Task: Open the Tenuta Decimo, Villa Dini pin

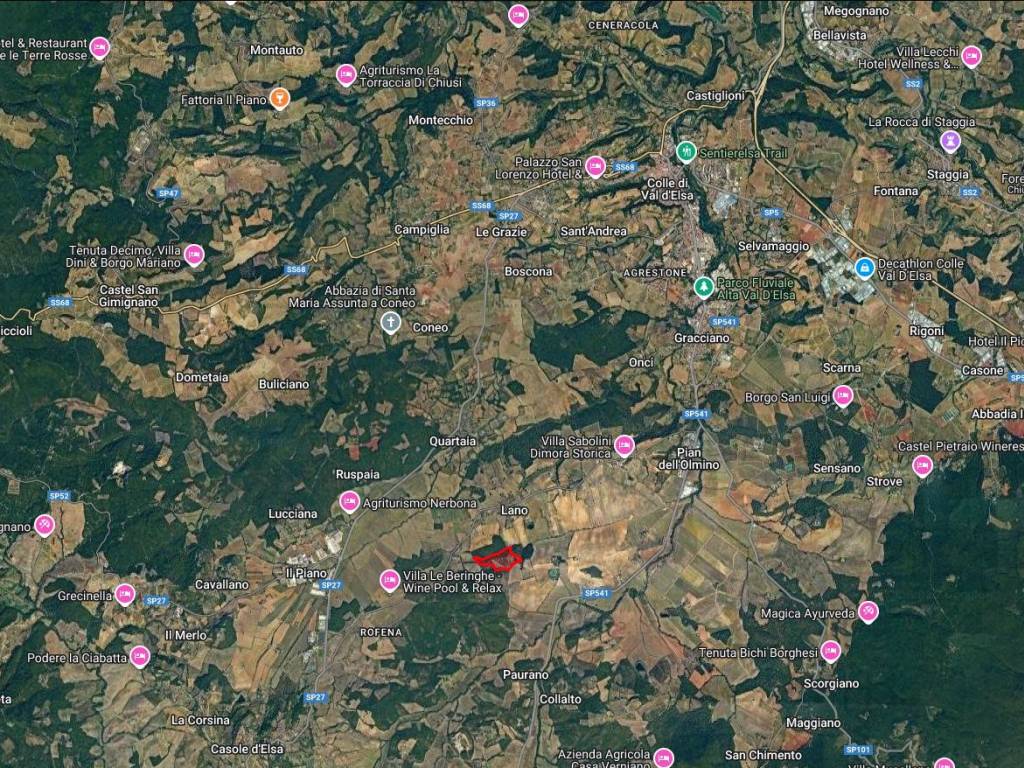Action: tap(194, 254)
